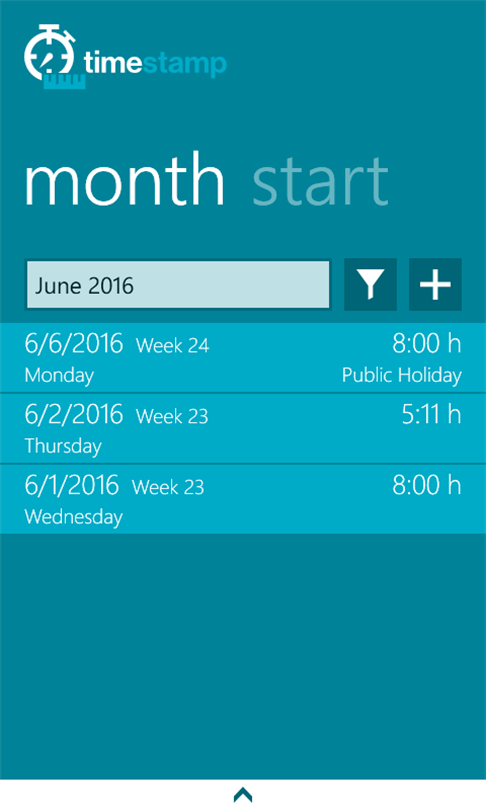Open the June 2016 month picker

(178, 285)
